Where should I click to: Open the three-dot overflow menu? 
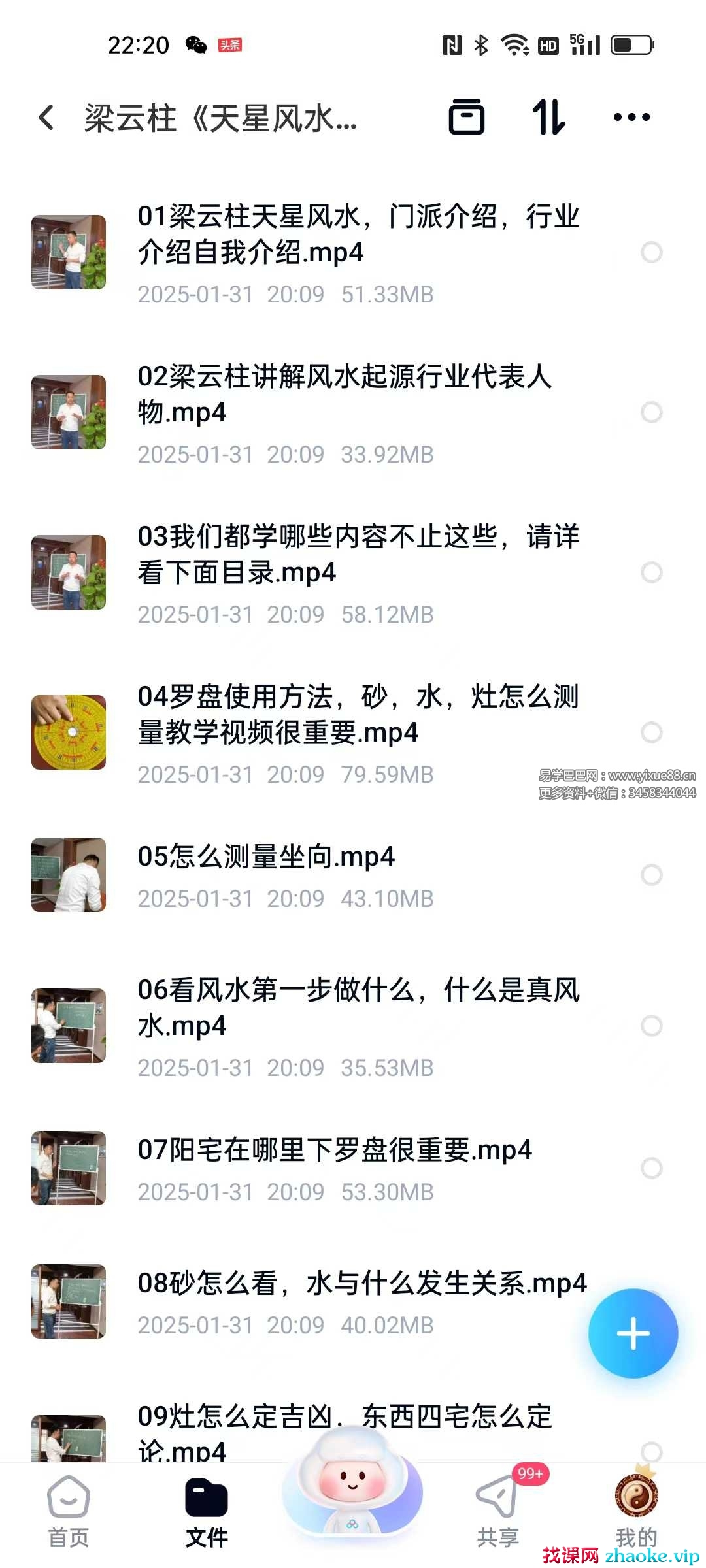(x=631, y=118)
